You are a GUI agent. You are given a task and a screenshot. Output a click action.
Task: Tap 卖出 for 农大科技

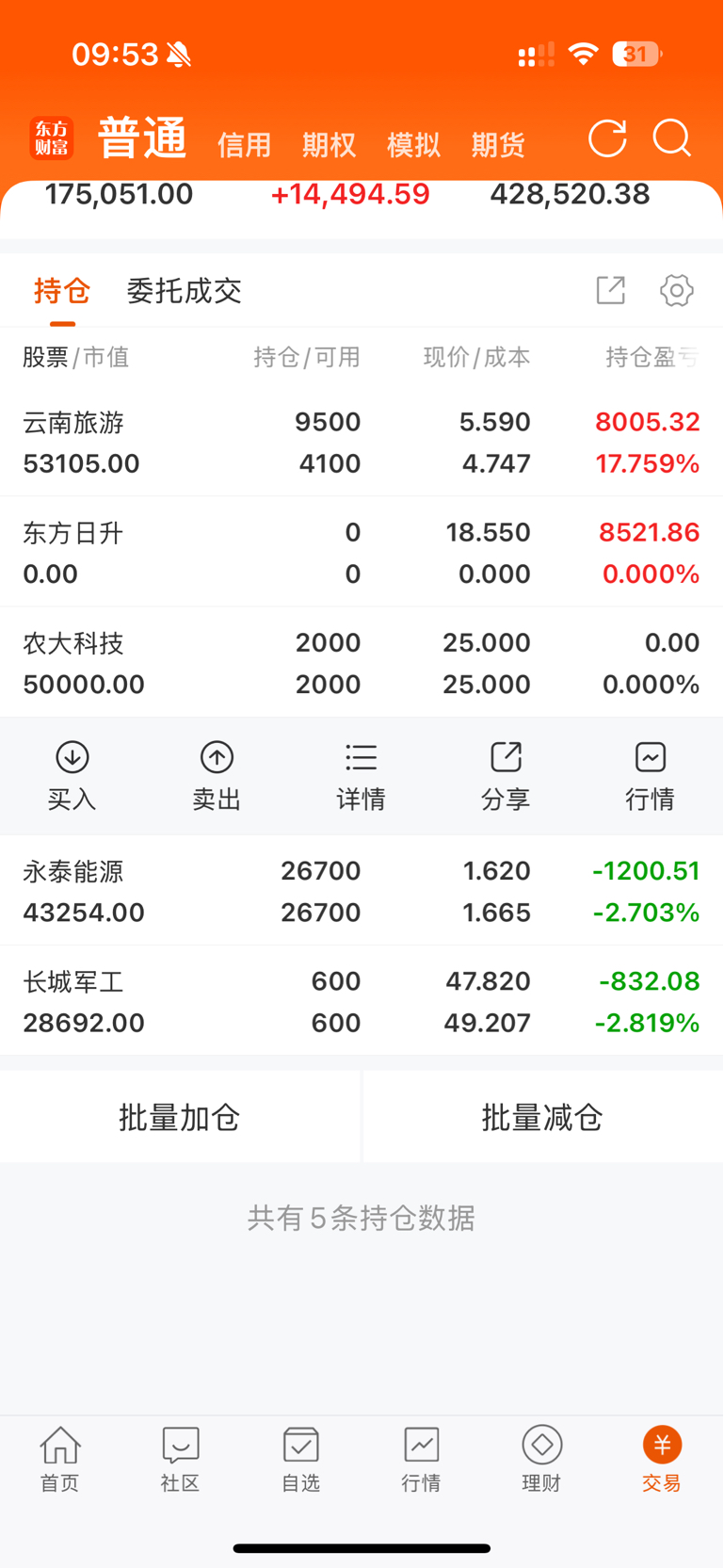217,776
